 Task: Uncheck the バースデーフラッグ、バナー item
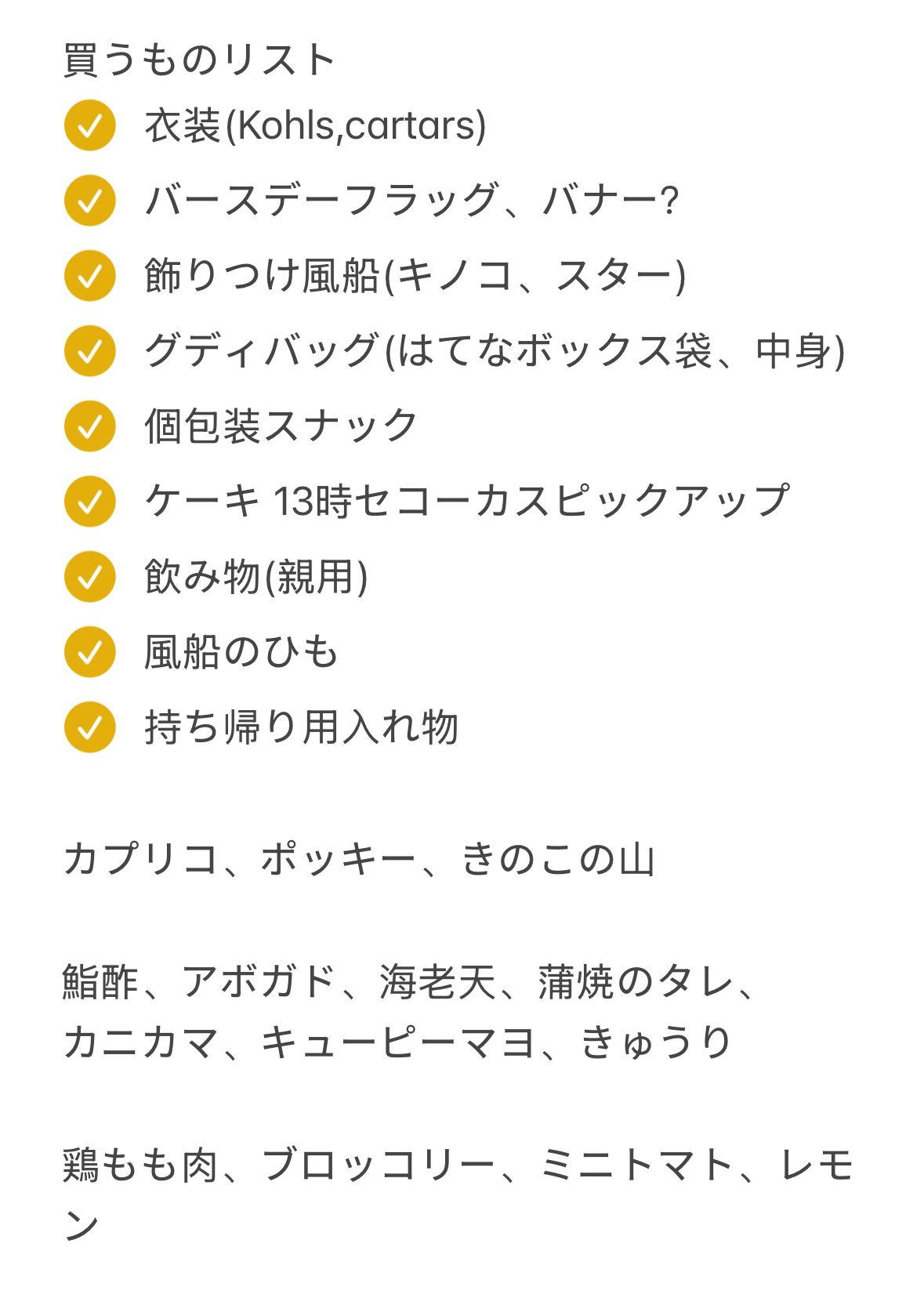[90, 201]
